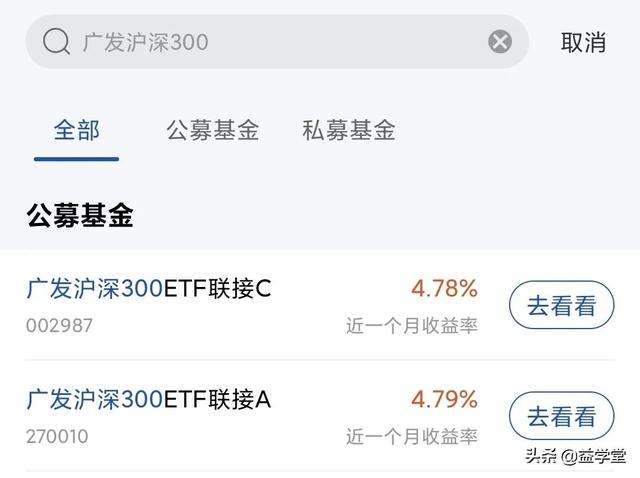Switch to the 公募基金 tab

coord(212,130)
